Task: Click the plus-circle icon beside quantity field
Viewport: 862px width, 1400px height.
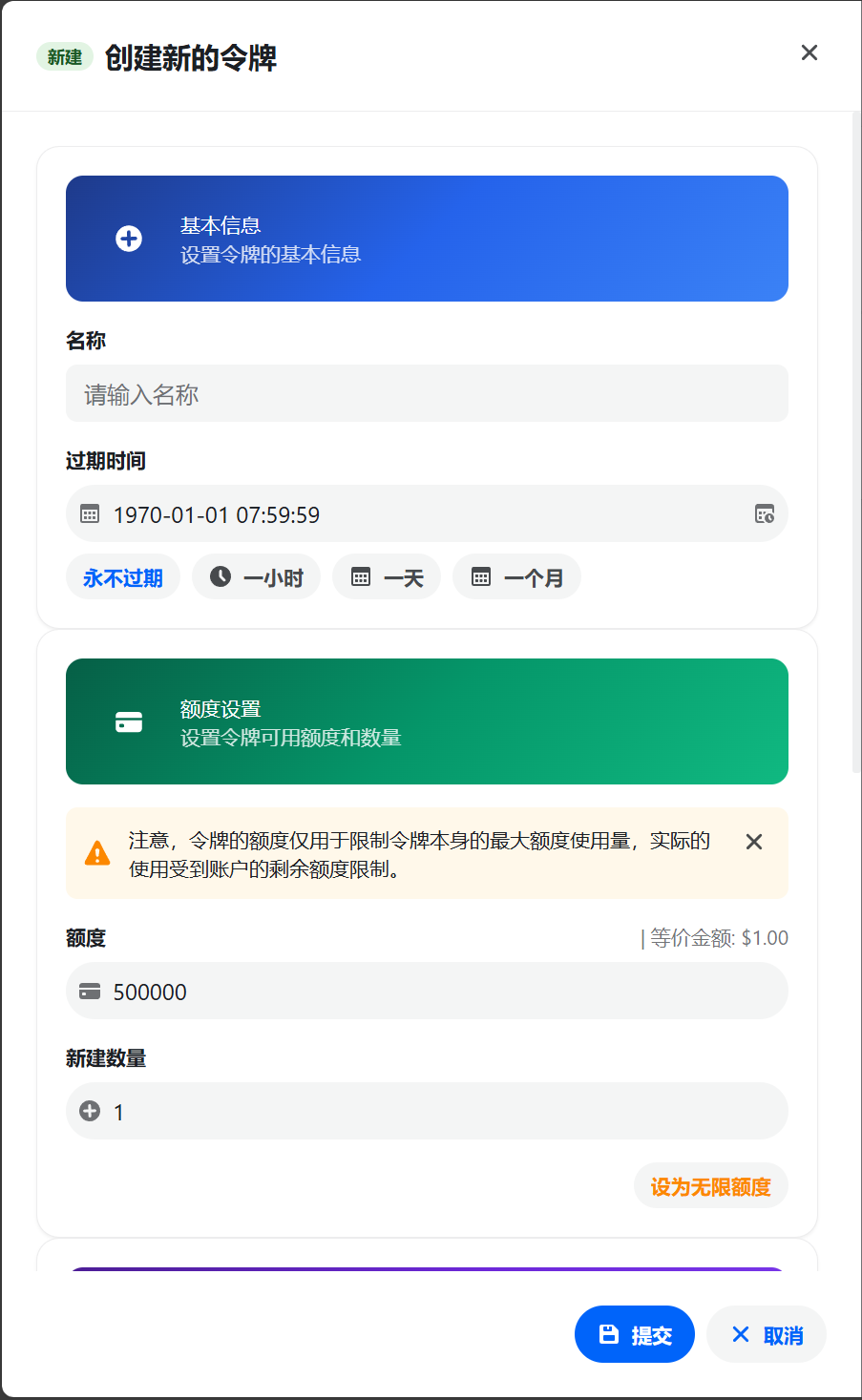Action: (90, 1110)
